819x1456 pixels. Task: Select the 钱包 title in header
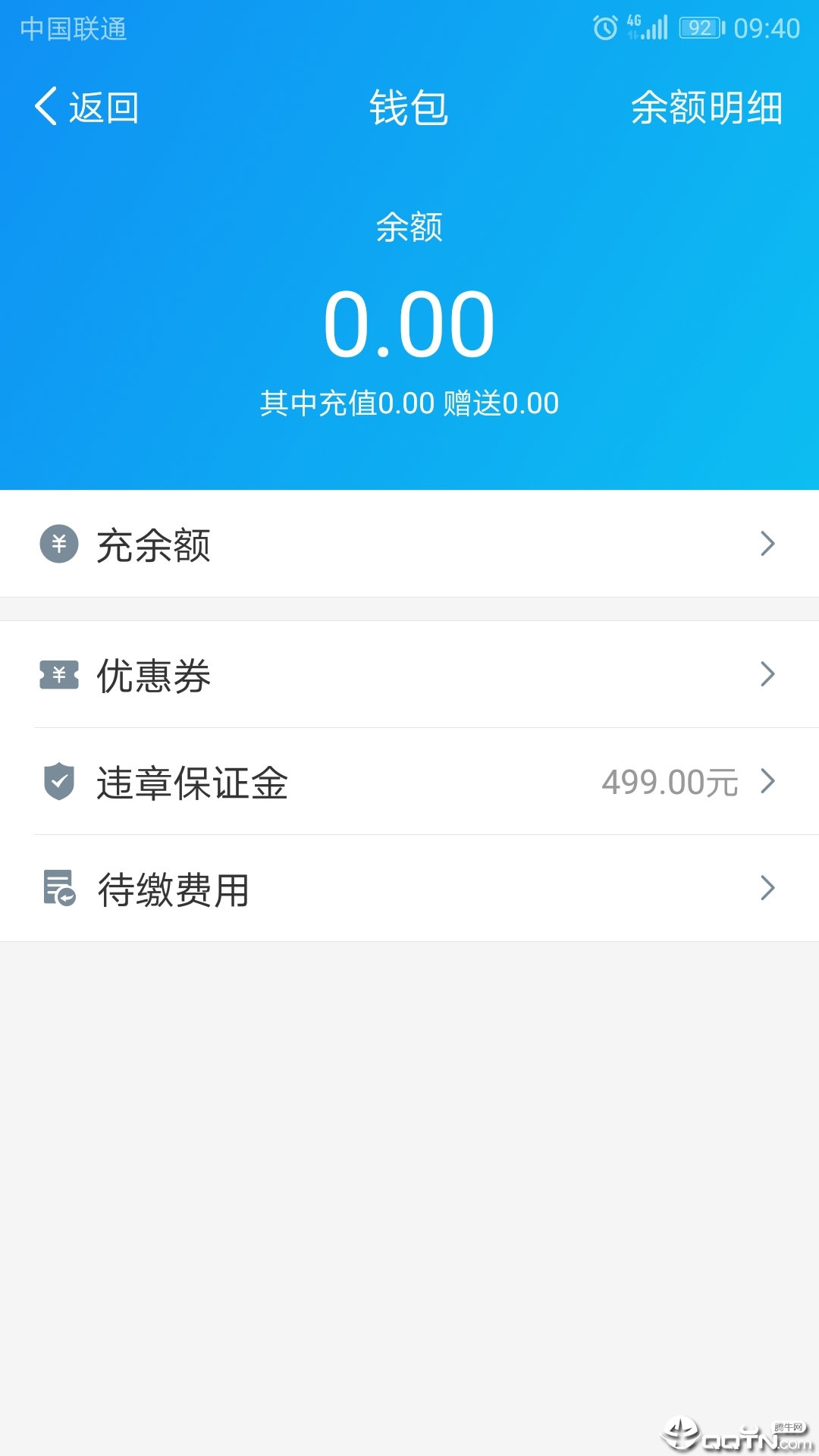tap(408, 108)
